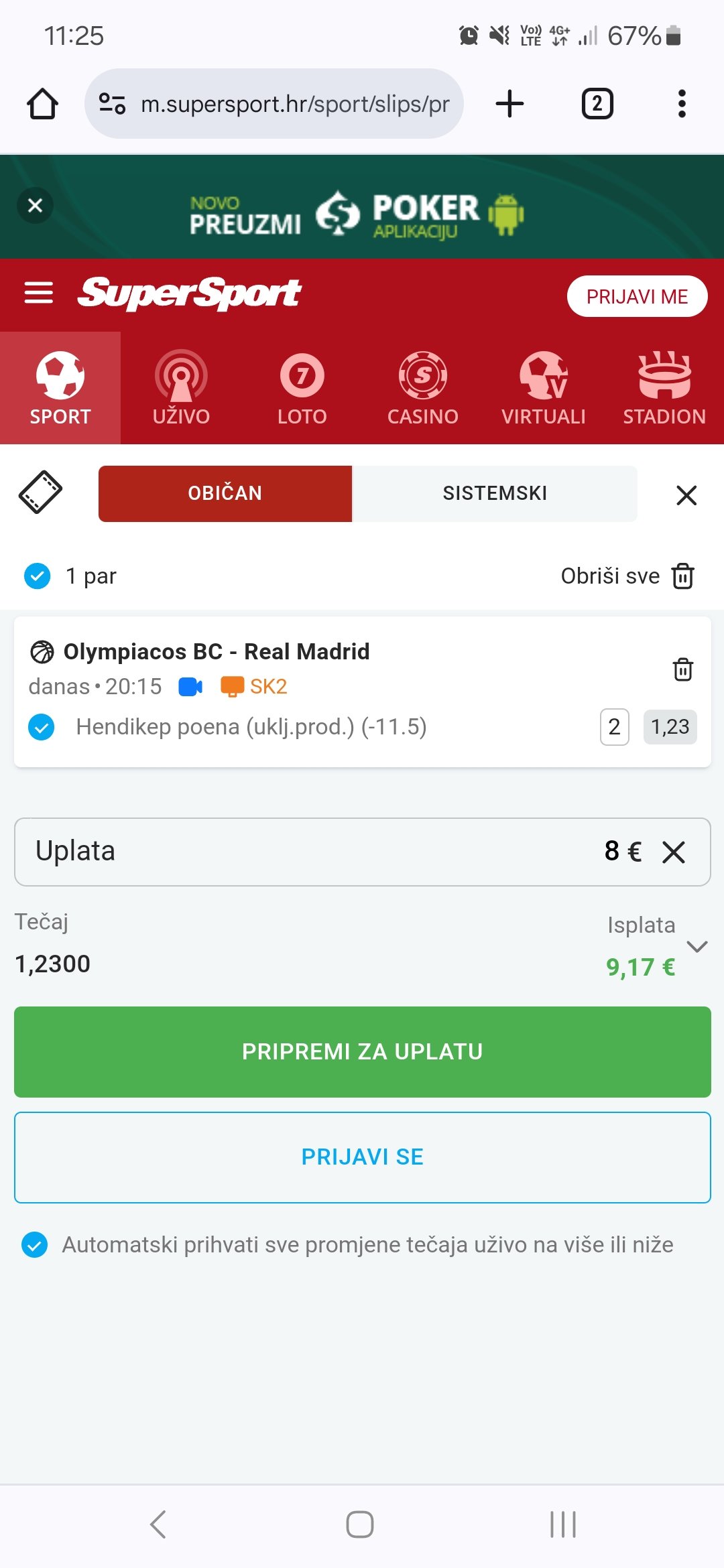The width and height of the screenshot is (724, 1568).
Task: Open the LOTO section
Action: click(x=302, y=388)
